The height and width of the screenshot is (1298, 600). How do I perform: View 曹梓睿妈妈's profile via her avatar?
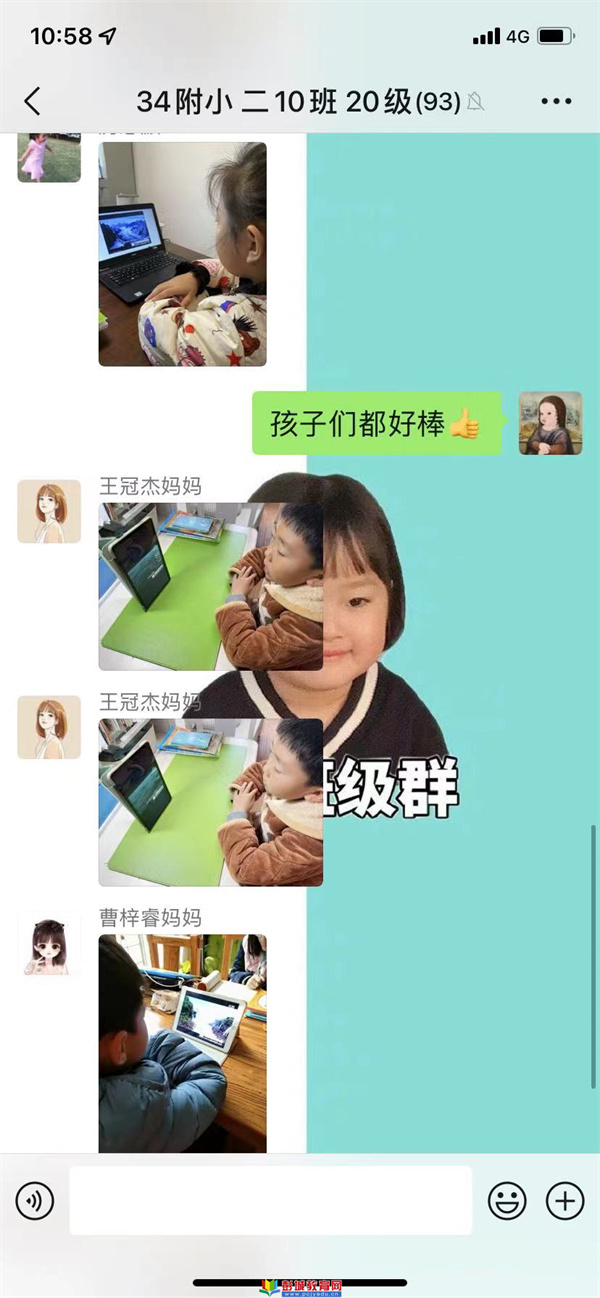[x=48, y=944]
